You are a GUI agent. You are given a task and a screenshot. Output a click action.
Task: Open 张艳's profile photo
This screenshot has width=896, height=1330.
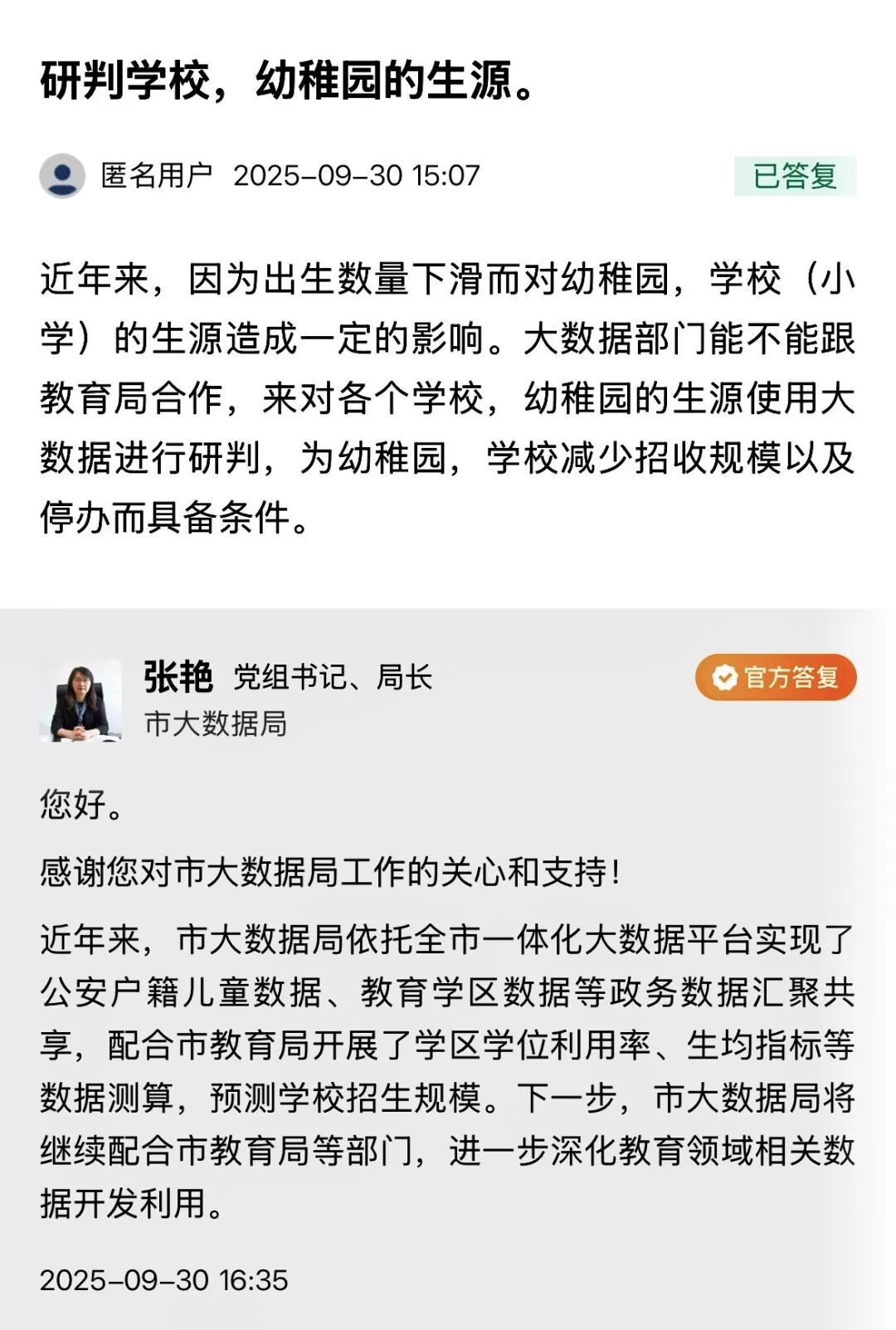[80, 700]
